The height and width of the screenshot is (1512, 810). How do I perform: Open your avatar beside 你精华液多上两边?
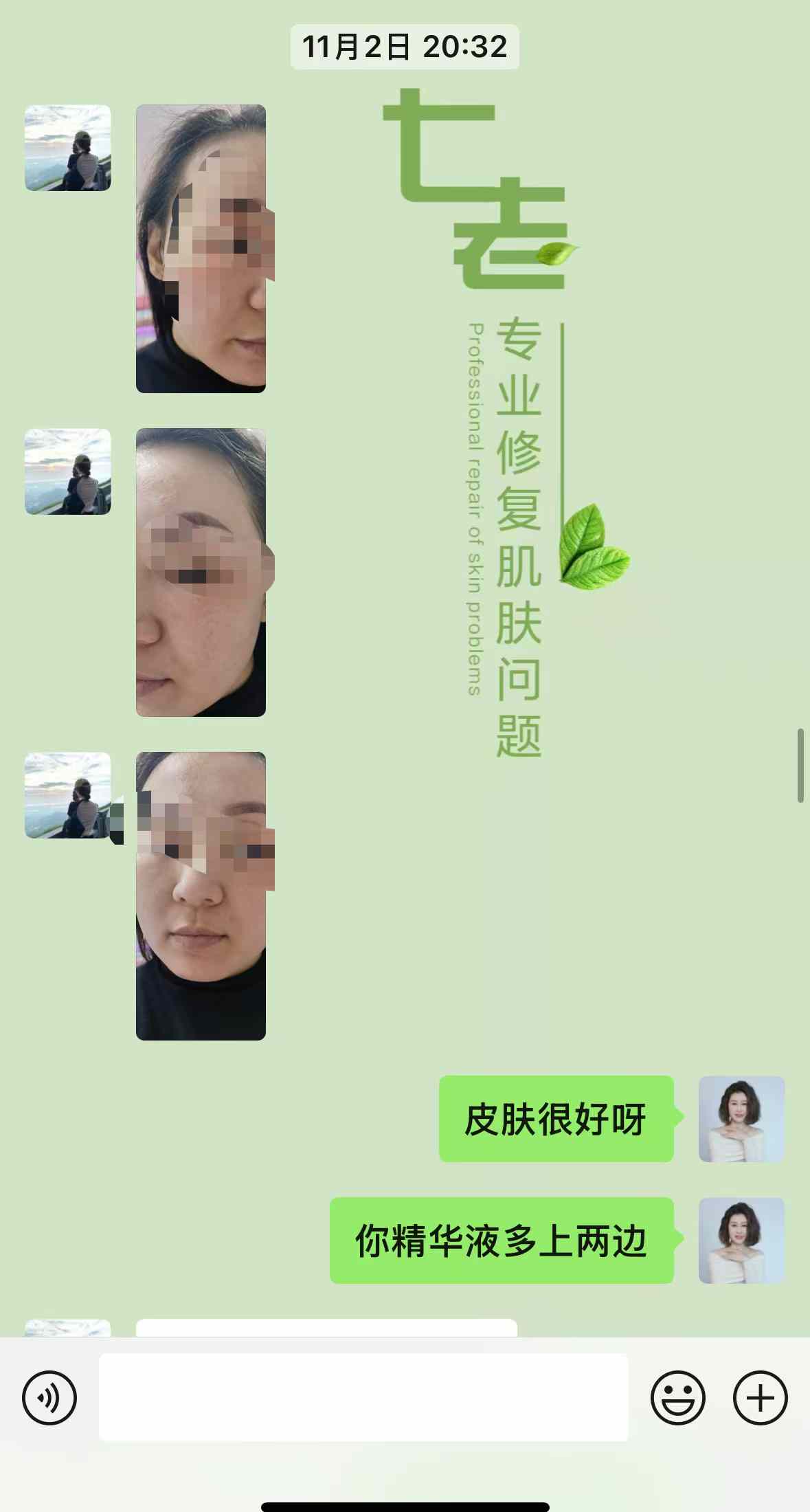pyautogui.click(x=741, y=1241)
